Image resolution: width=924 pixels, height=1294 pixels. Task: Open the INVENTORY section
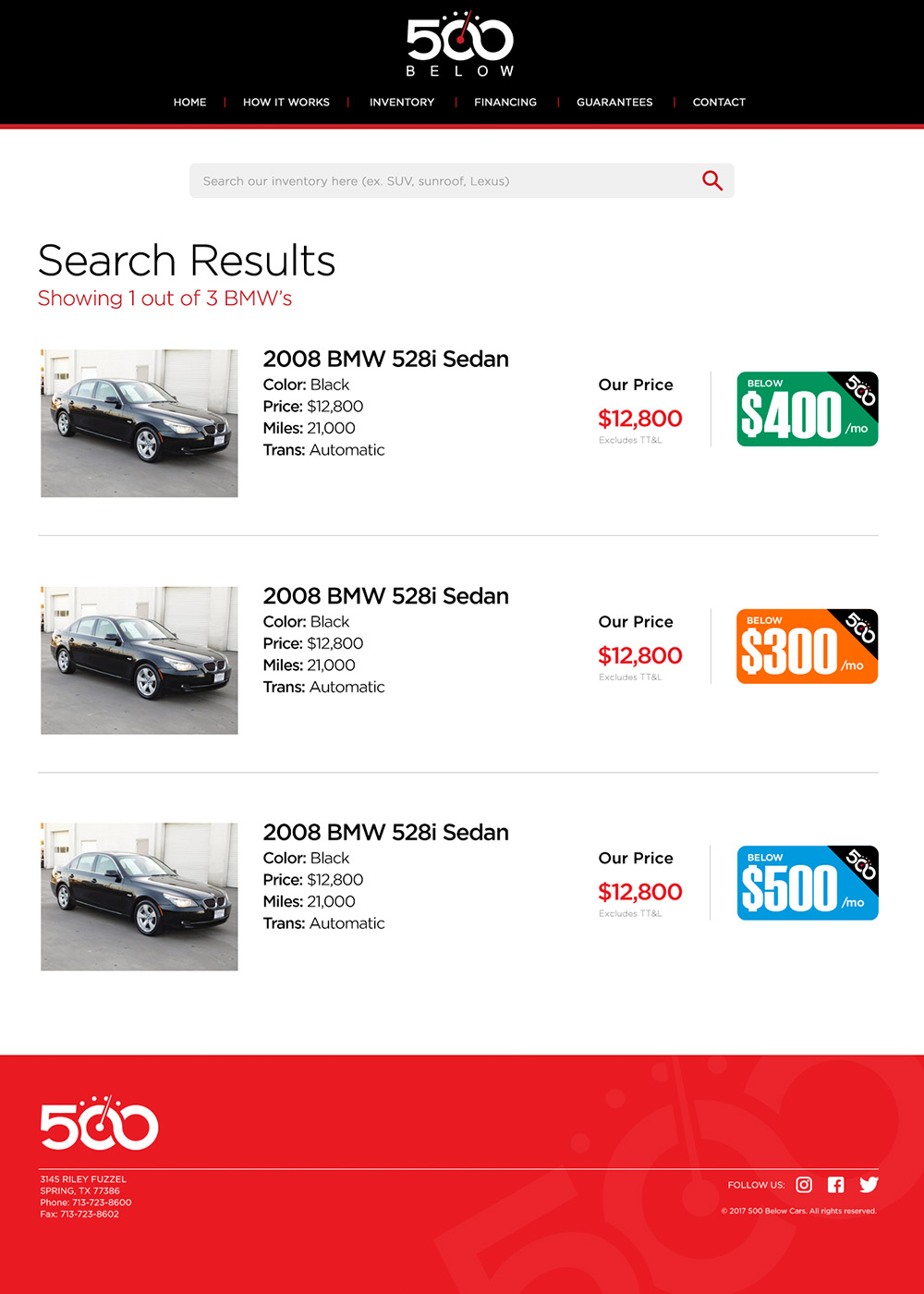(401, 103)
